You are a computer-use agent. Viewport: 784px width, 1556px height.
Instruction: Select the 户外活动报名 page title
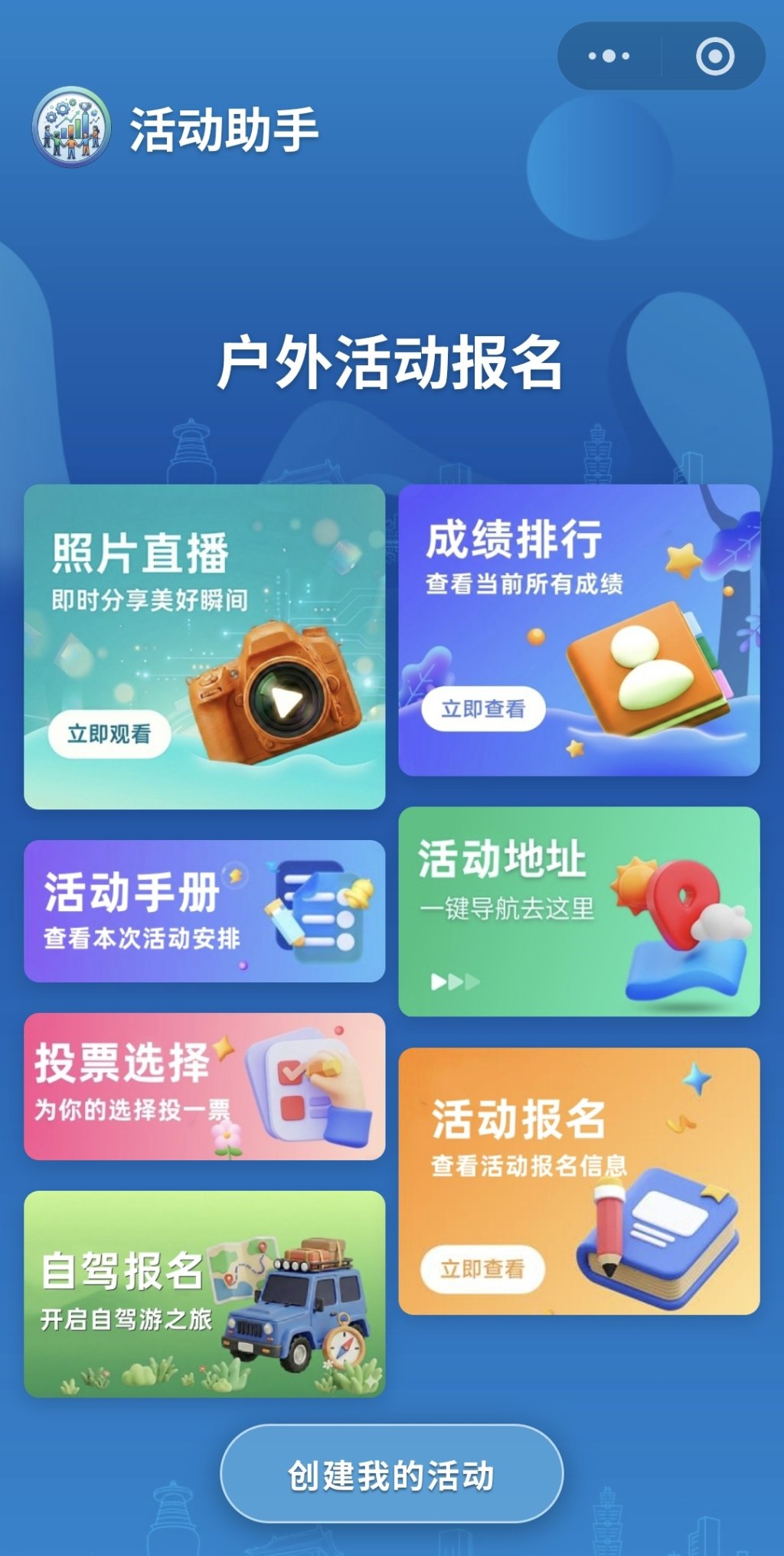click(x=392, y=362)
